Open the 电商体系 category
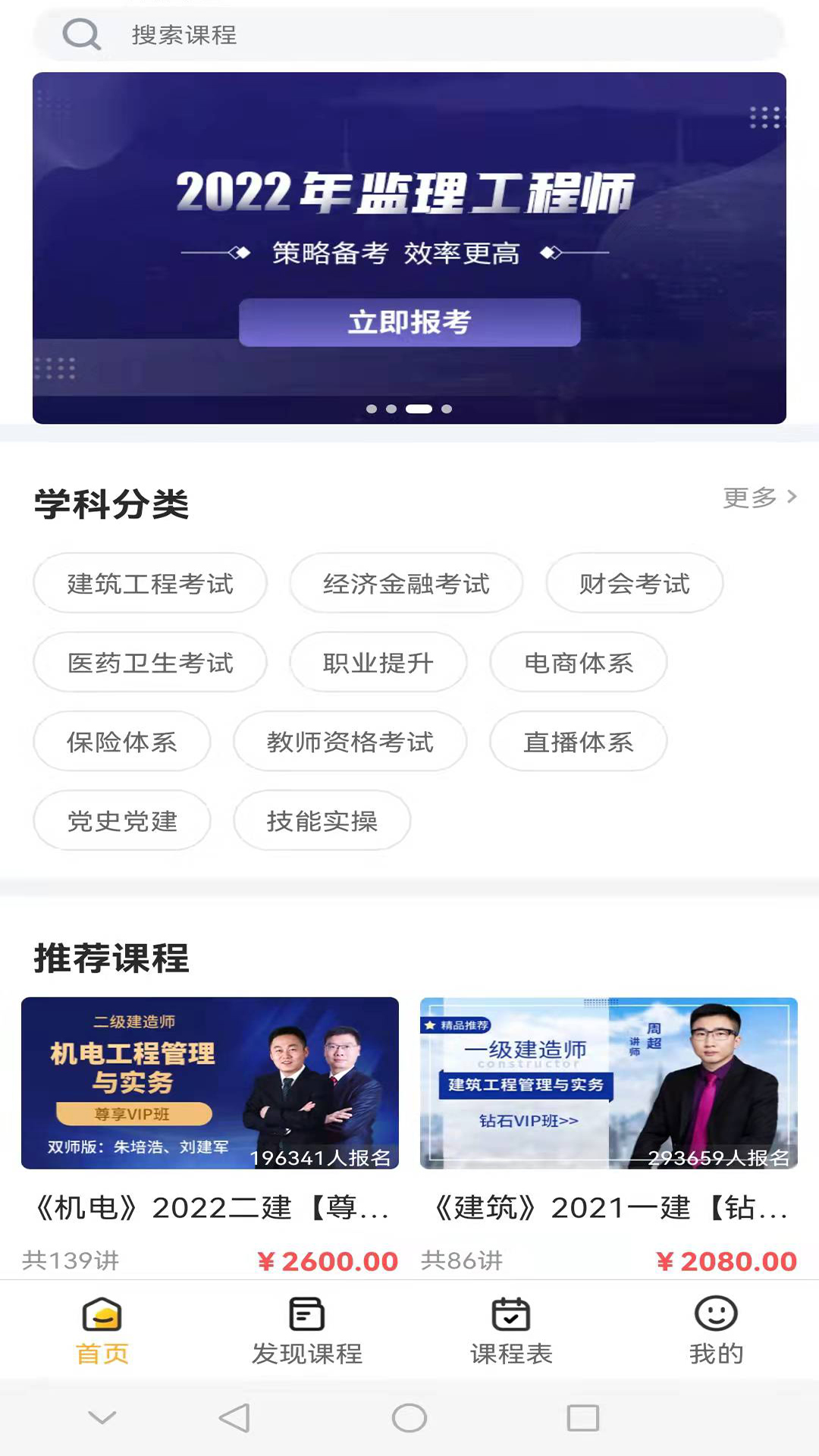This screenshot has height=1456, width=819. [x=579, y=662]
